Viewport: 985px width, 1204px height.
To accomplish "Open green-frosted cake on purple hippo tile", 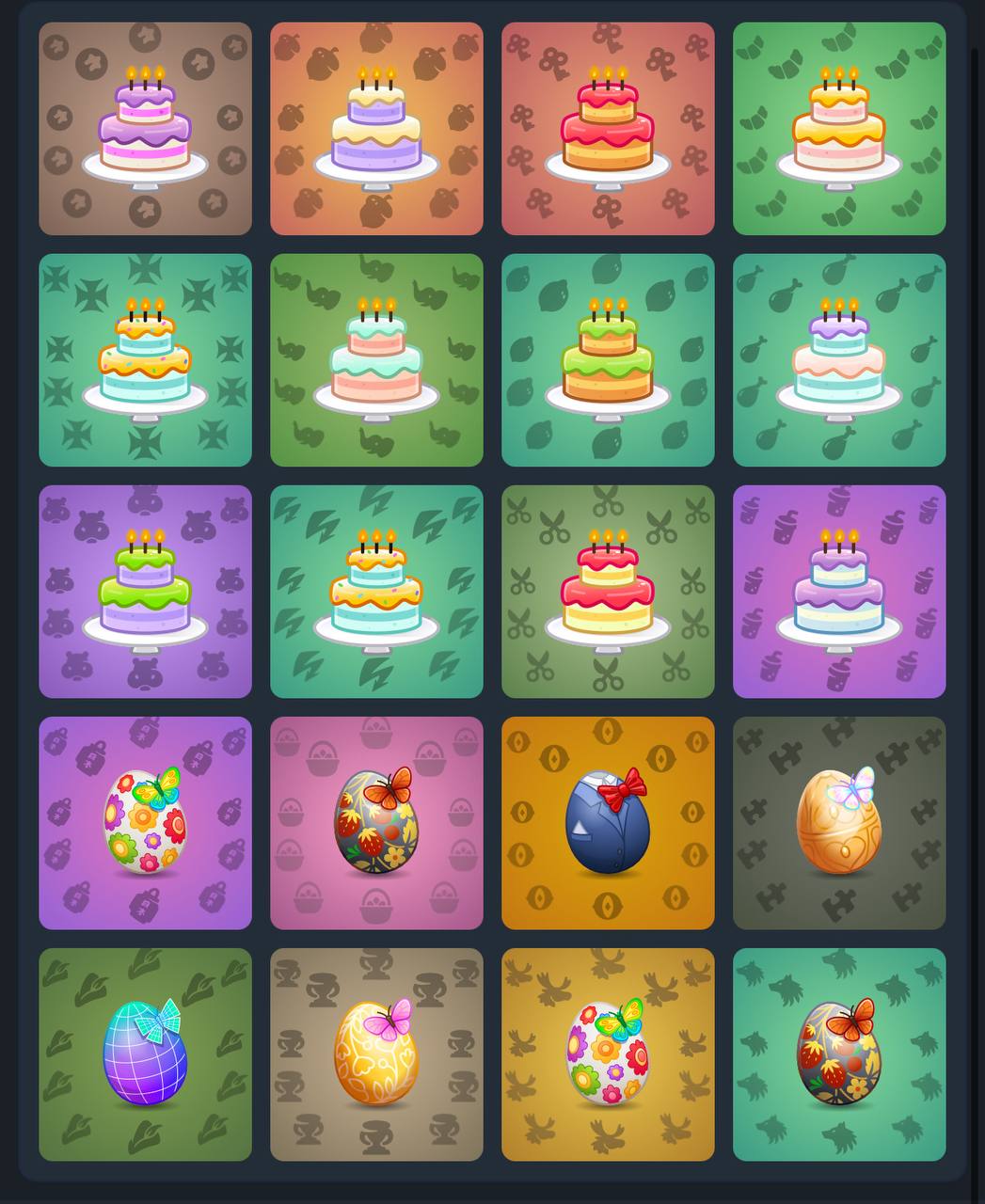I will [145, 592].
